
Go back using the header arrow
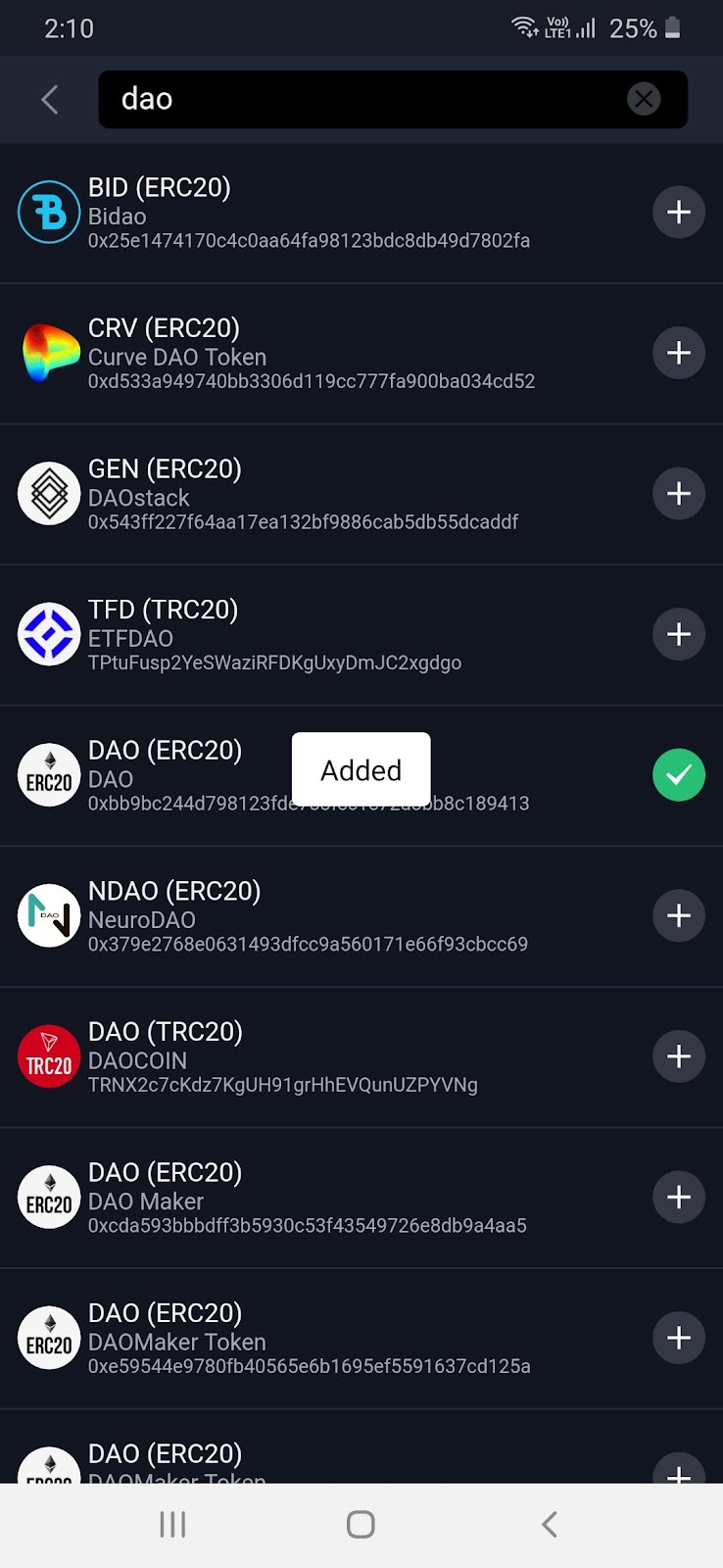tap(50, 99)
